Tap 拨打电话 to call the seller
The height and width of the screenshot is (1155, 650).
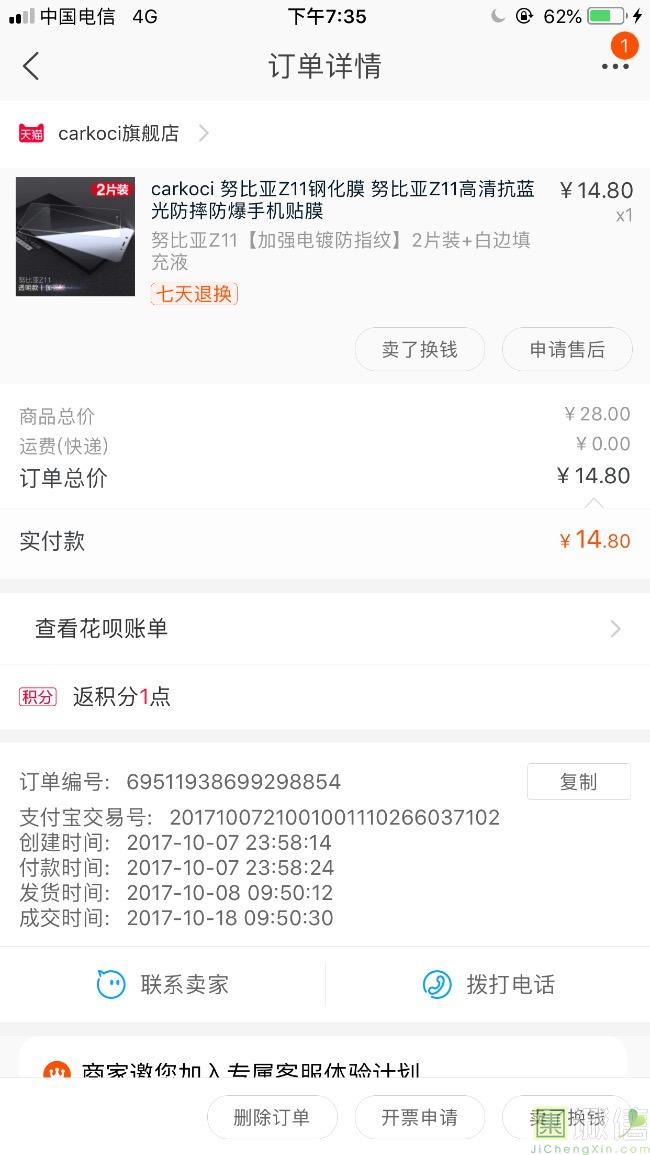point(488,985)
